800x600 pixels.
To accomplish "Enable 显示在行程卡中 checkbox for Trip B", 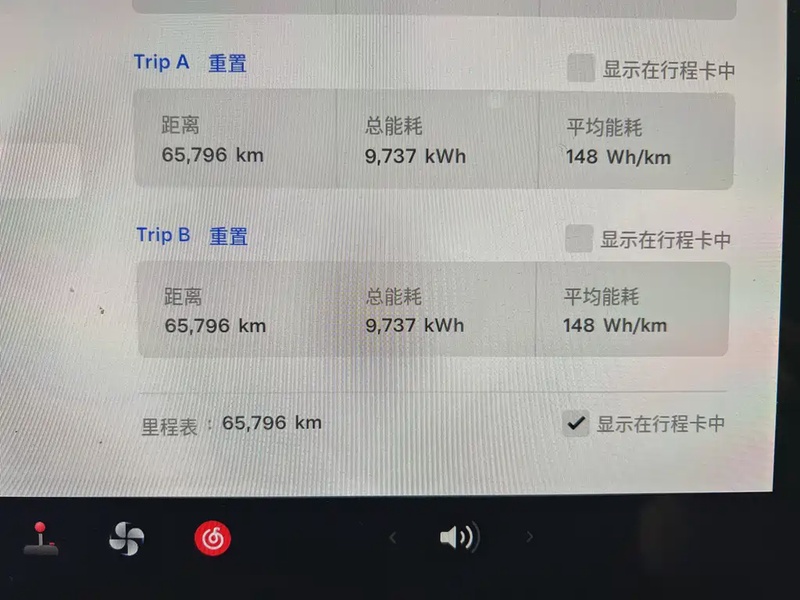I will [x=578, y=239].
